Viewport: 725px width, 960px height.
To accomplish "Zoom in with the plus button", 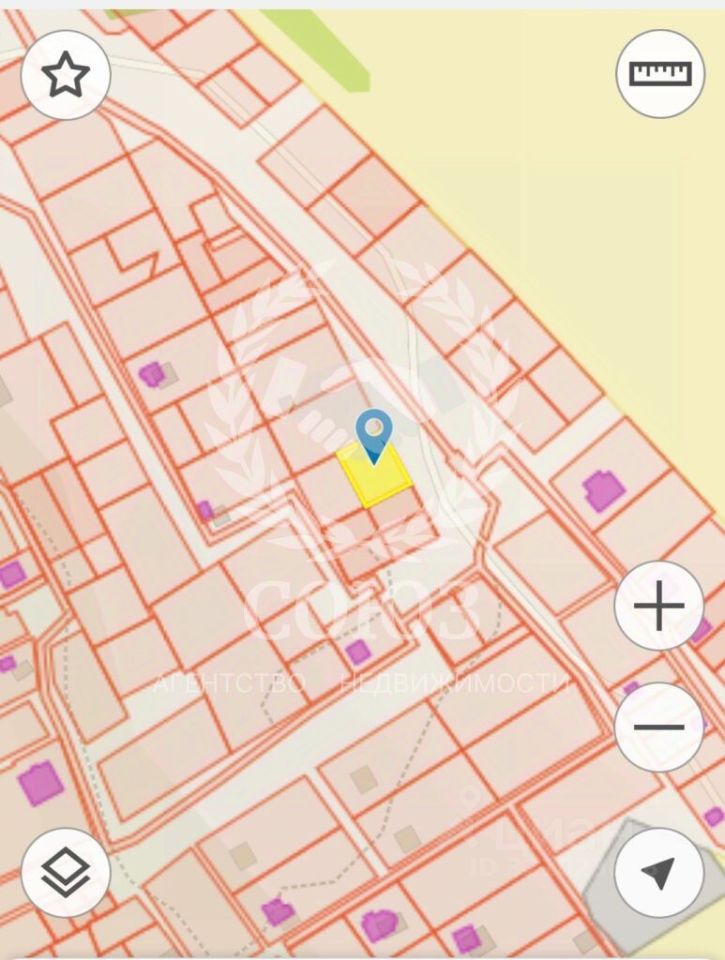I will pyautogui.click(x=659, y=607).
